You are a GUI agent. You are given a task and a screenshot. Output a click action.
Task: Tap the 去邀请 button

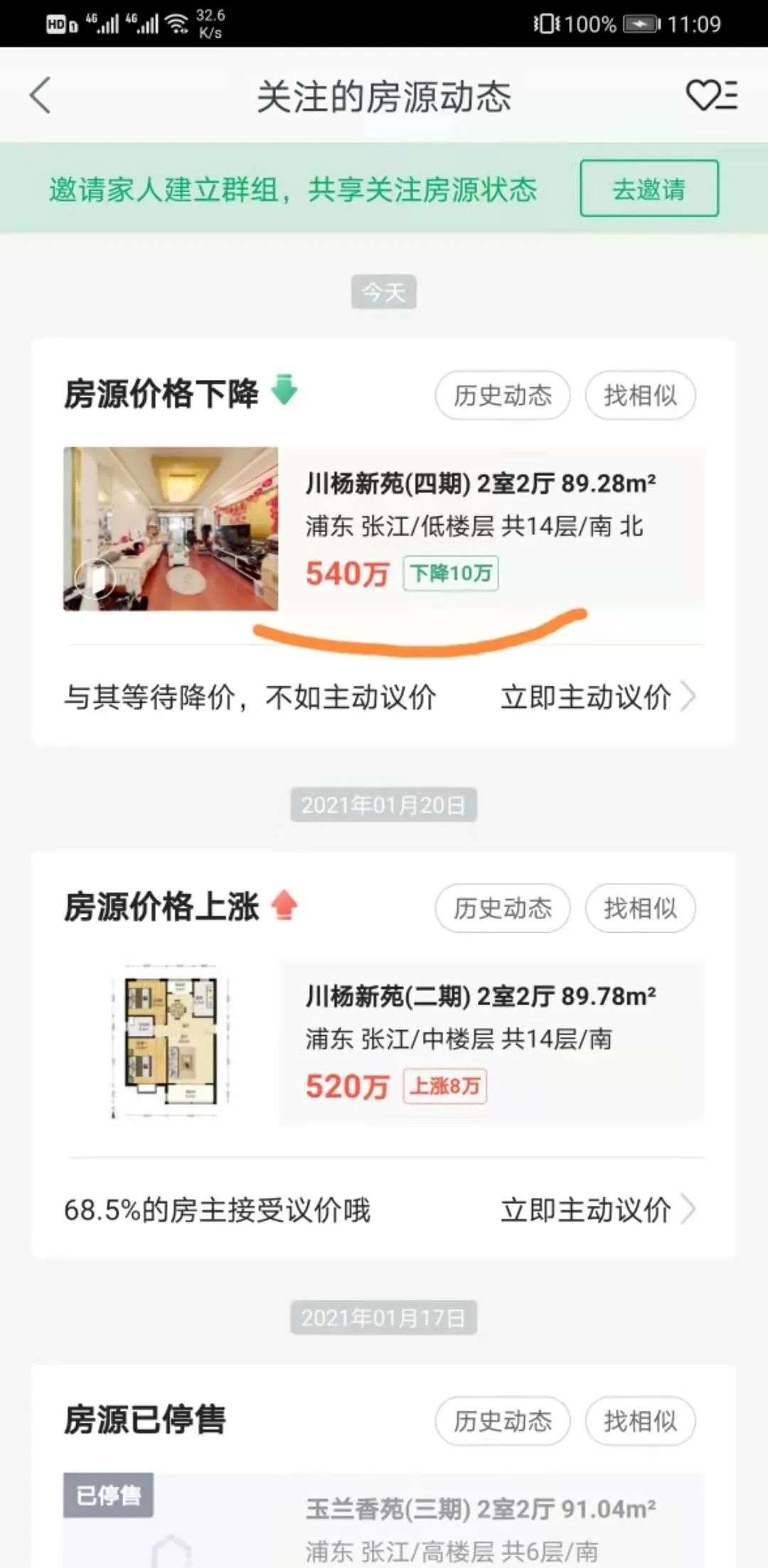pos(649,189)
